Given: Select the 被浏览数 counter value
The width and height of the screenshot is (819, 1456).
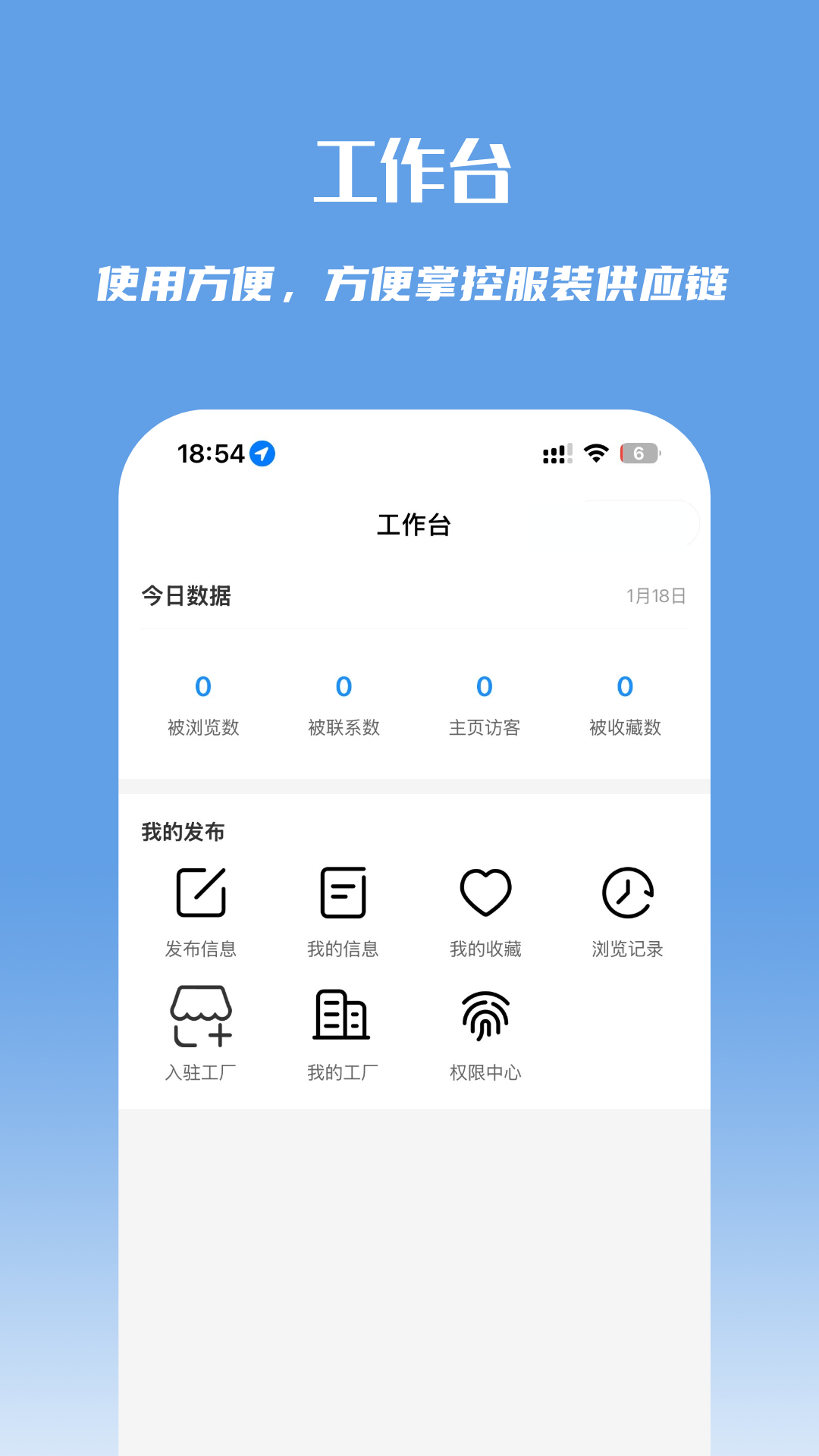Looking at the screenshot, I should (202, 686).
